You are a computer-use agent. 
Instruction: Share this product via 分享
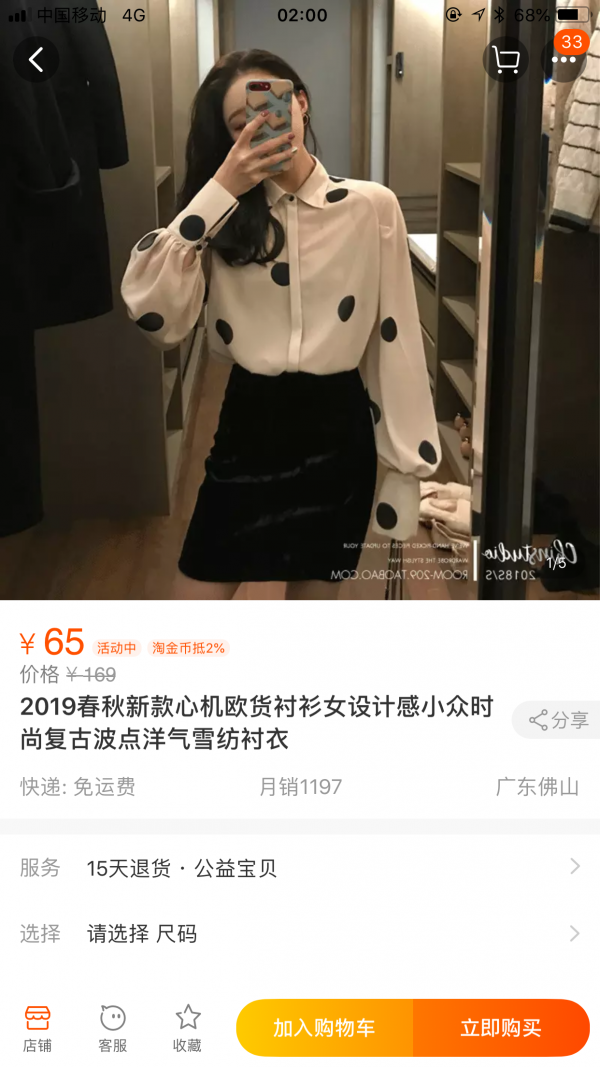(559, 720)
